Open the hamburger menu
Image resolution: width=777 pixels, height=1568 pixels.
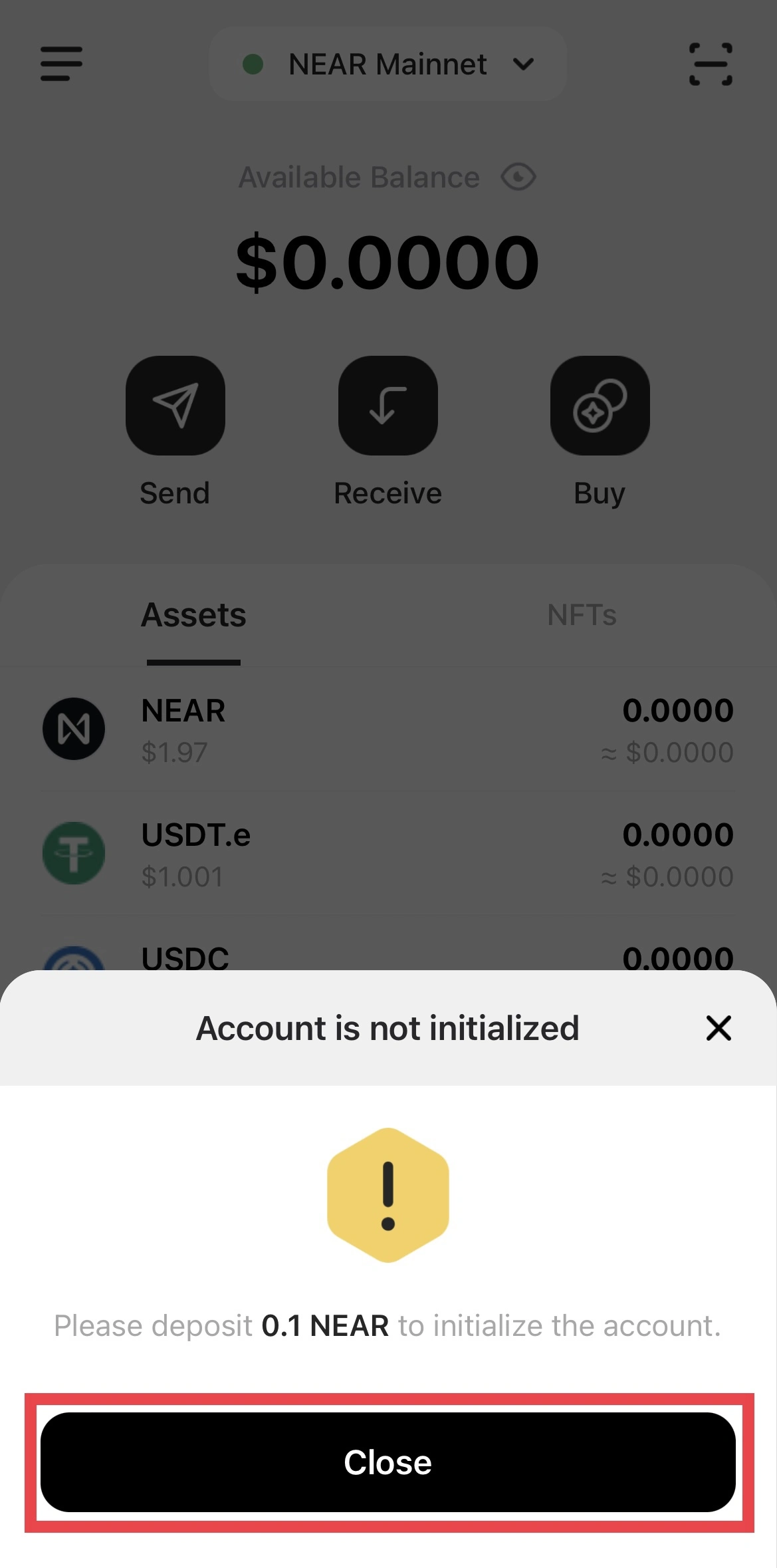pyautogui.click(x=61, y=64)
